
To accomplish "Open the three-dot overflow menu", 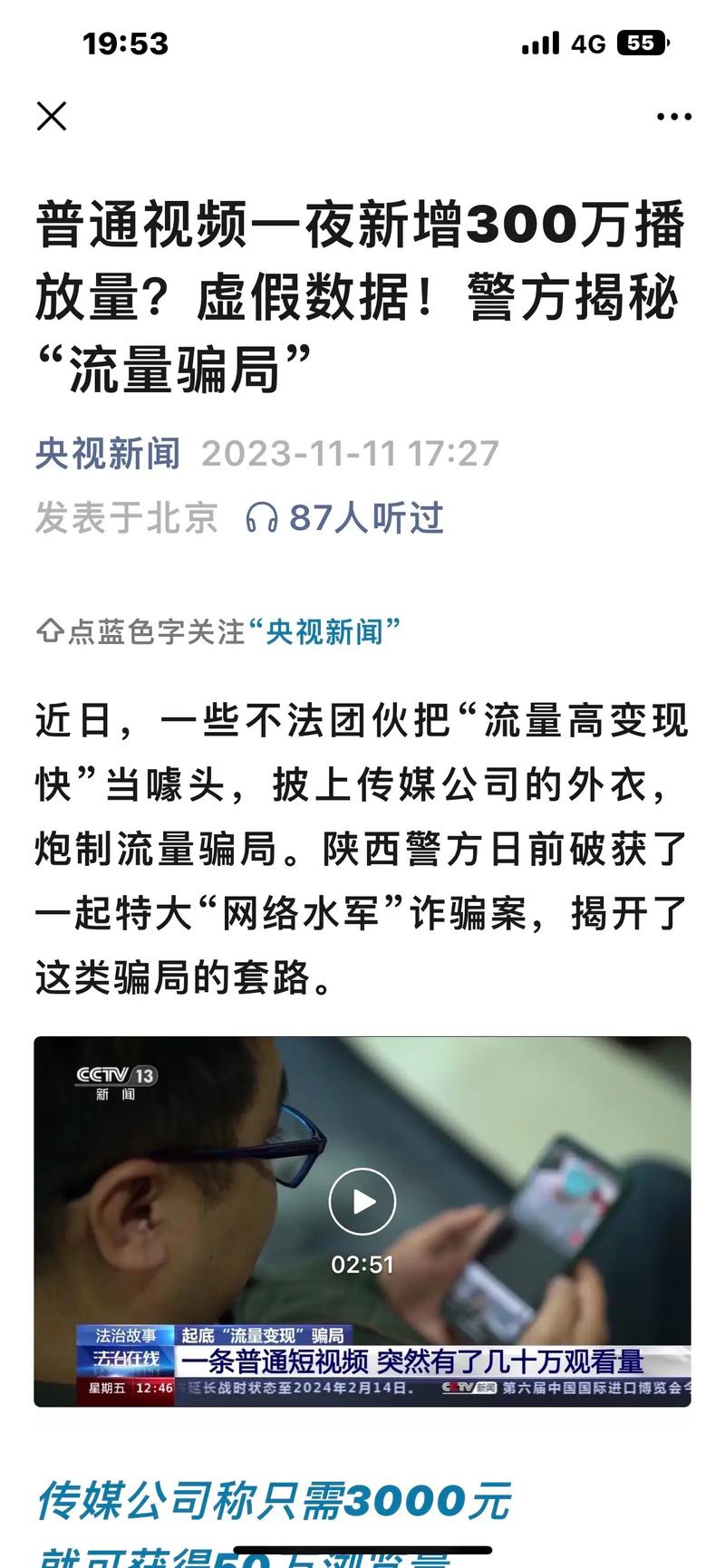I will point(673,117).
